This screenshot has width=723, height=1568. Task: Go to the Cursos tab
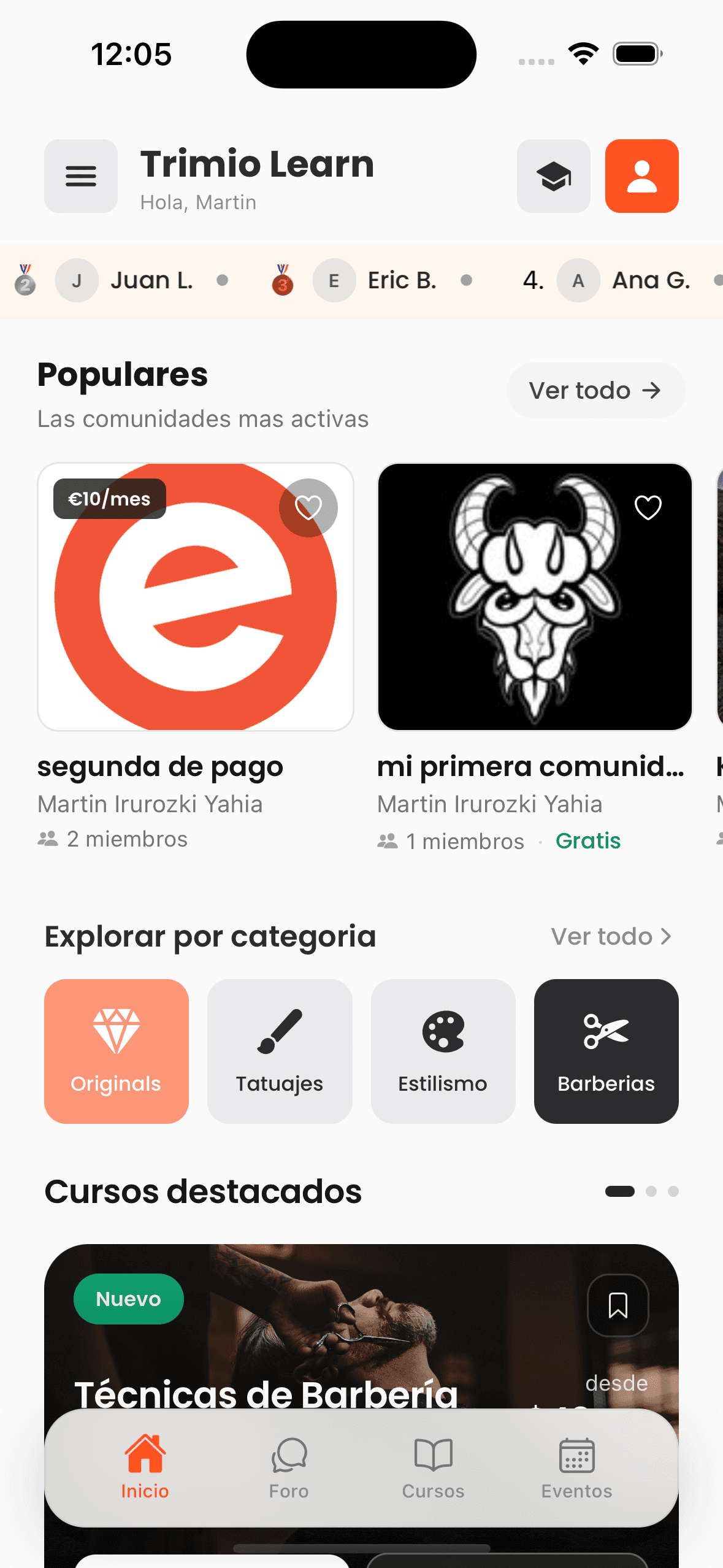(433, 1469)
